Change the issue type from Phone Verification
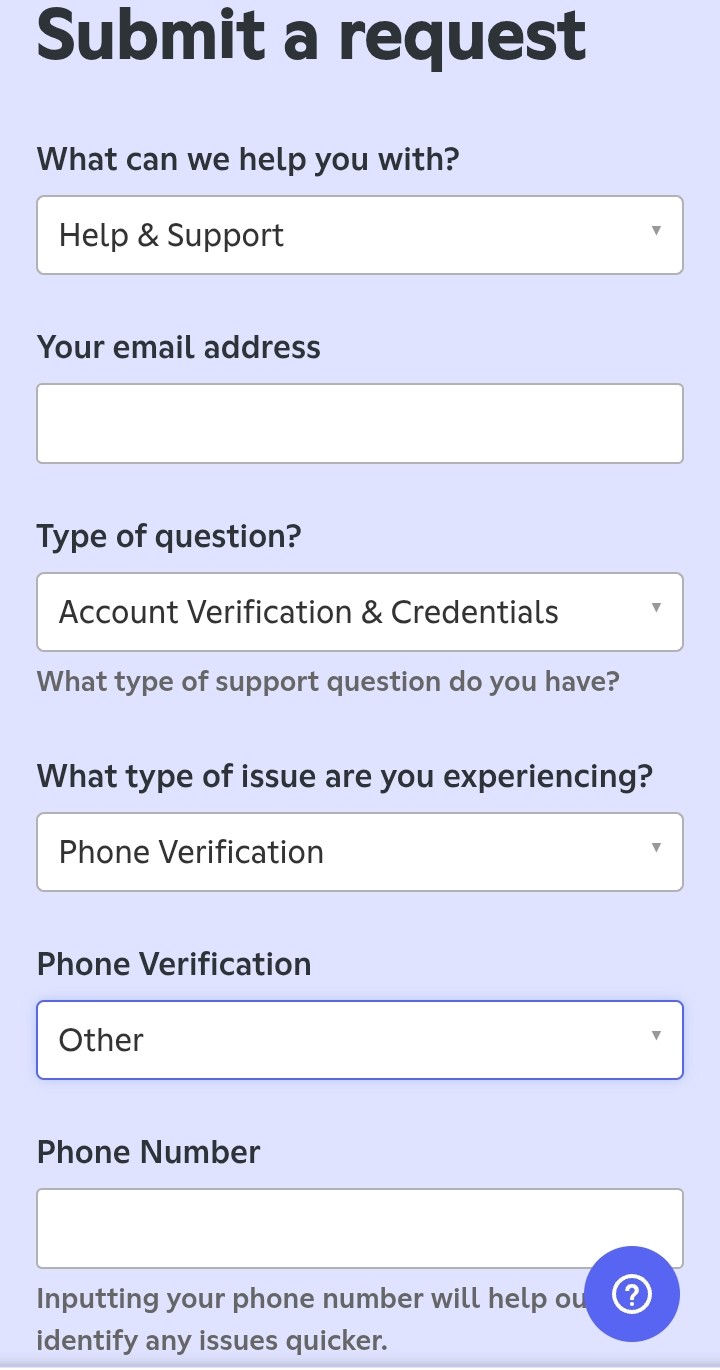Screen dimensions: 720x1370 tap(360, 852)
